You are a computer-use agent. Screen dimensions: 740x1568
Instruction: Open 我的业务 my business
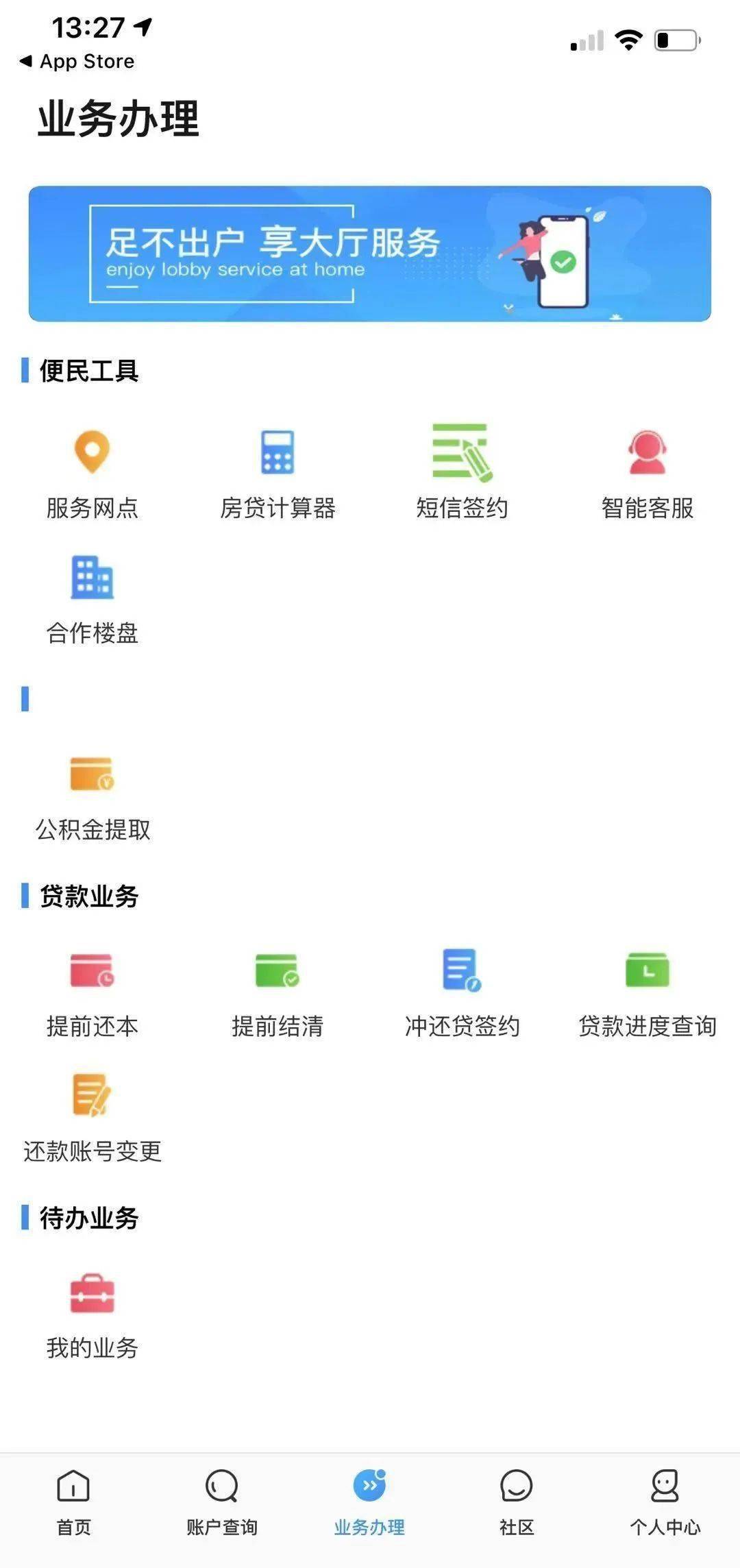pos(92,1317)
